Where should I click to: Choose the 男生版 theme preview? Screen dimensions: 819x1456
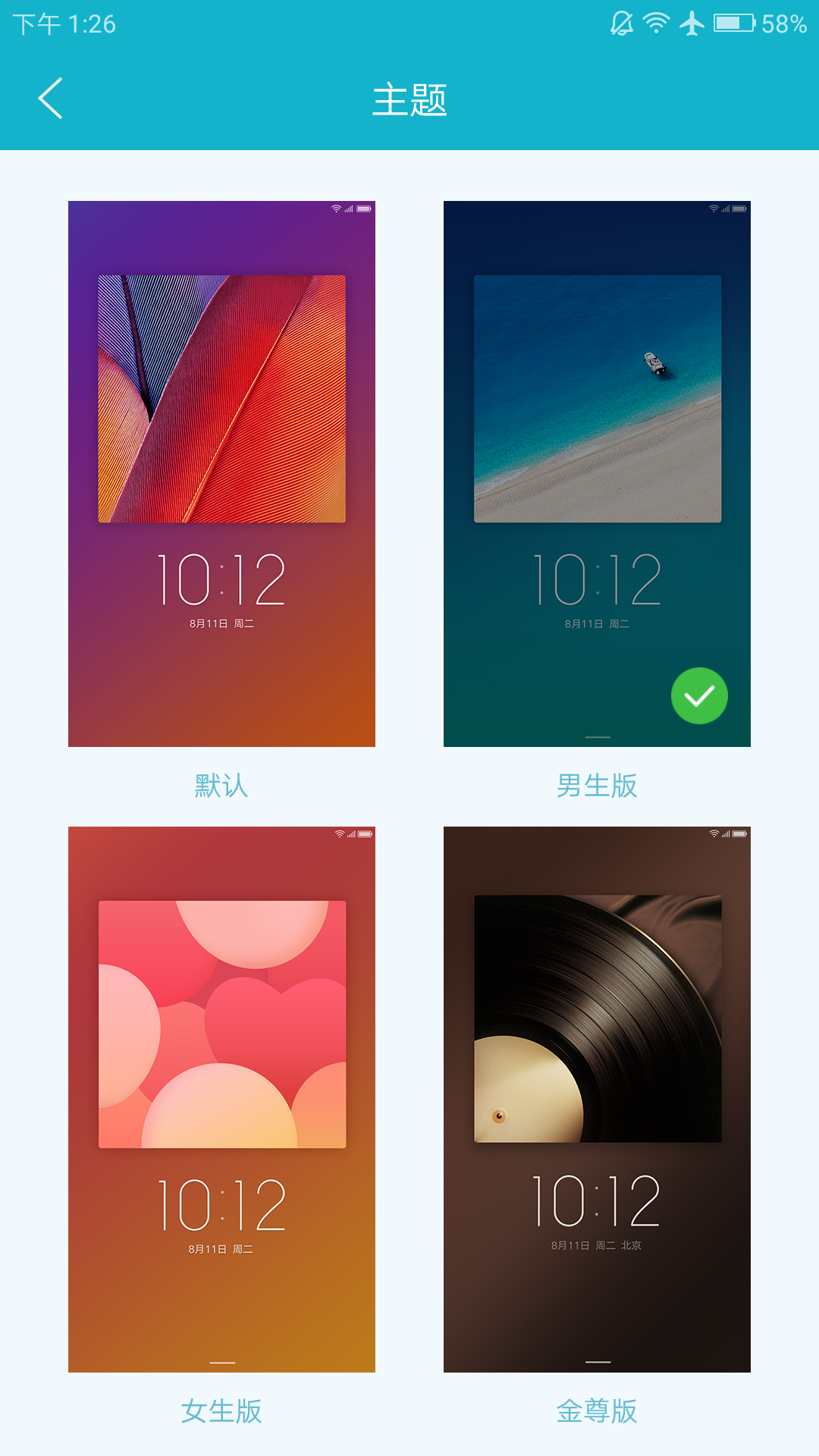597,474
